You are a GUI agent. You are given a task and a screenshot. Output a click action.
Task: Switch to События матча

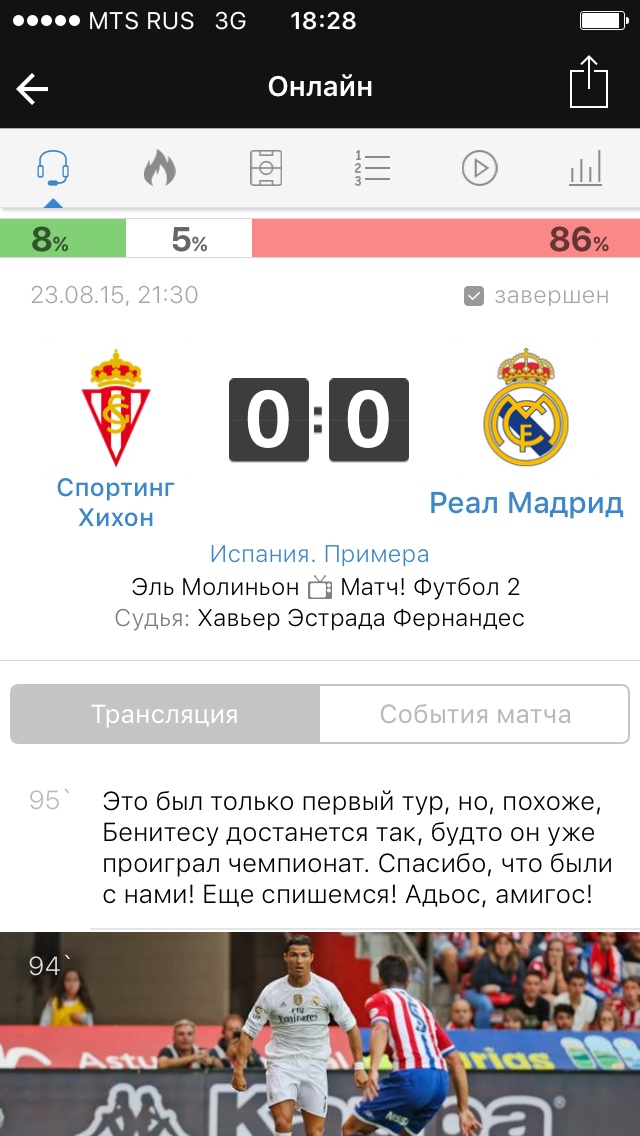pos(475,714)
